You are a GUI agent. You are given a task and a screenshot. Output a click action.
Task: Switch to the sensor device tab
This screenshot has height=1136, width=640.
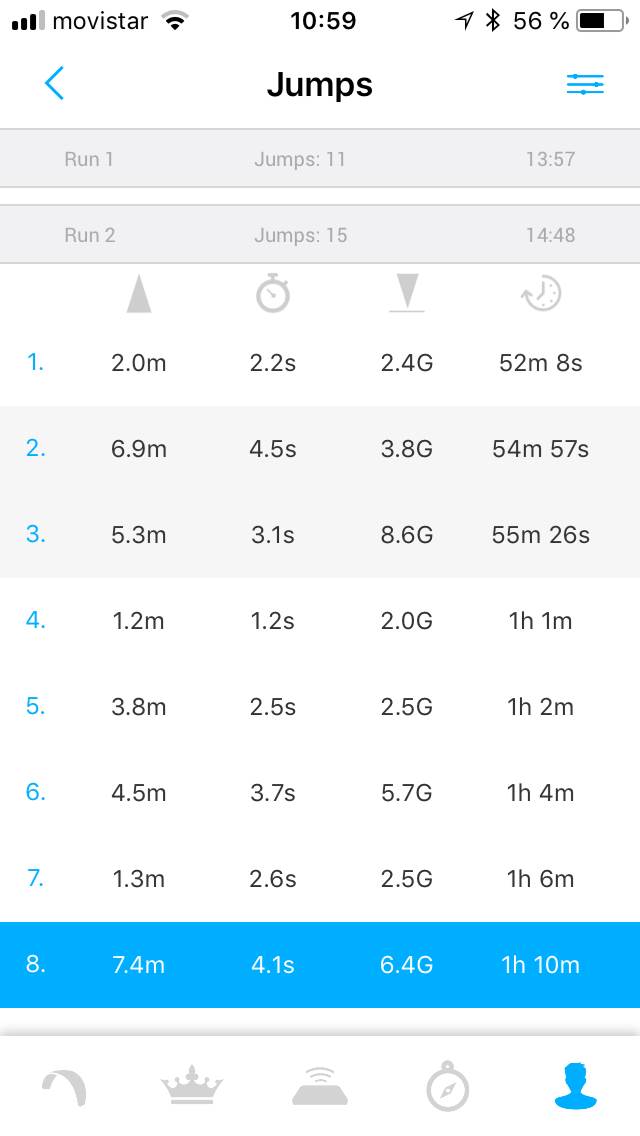tap(320, 1086)
